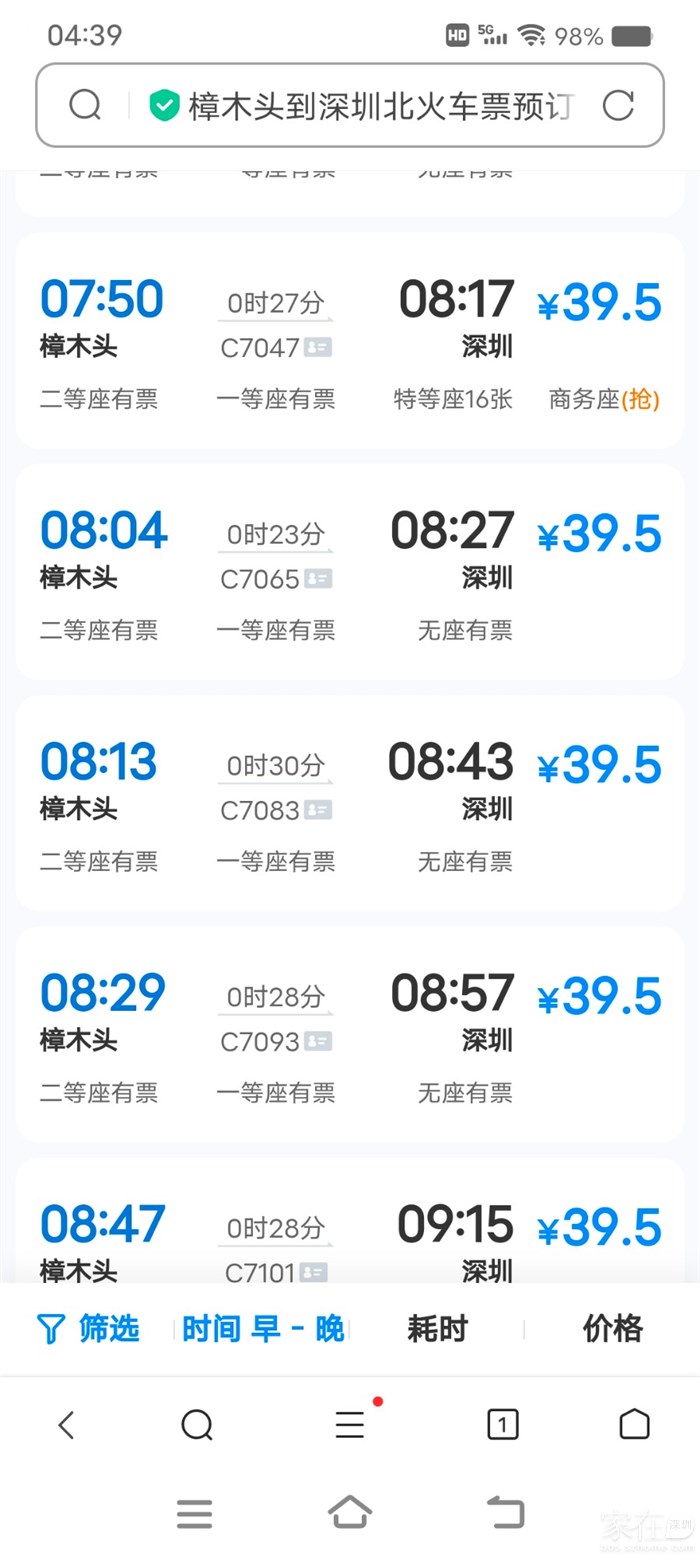The image size is (700, 1555).
Task: Open the browser search in the bottom toolbar
Action: point(197,1424)
